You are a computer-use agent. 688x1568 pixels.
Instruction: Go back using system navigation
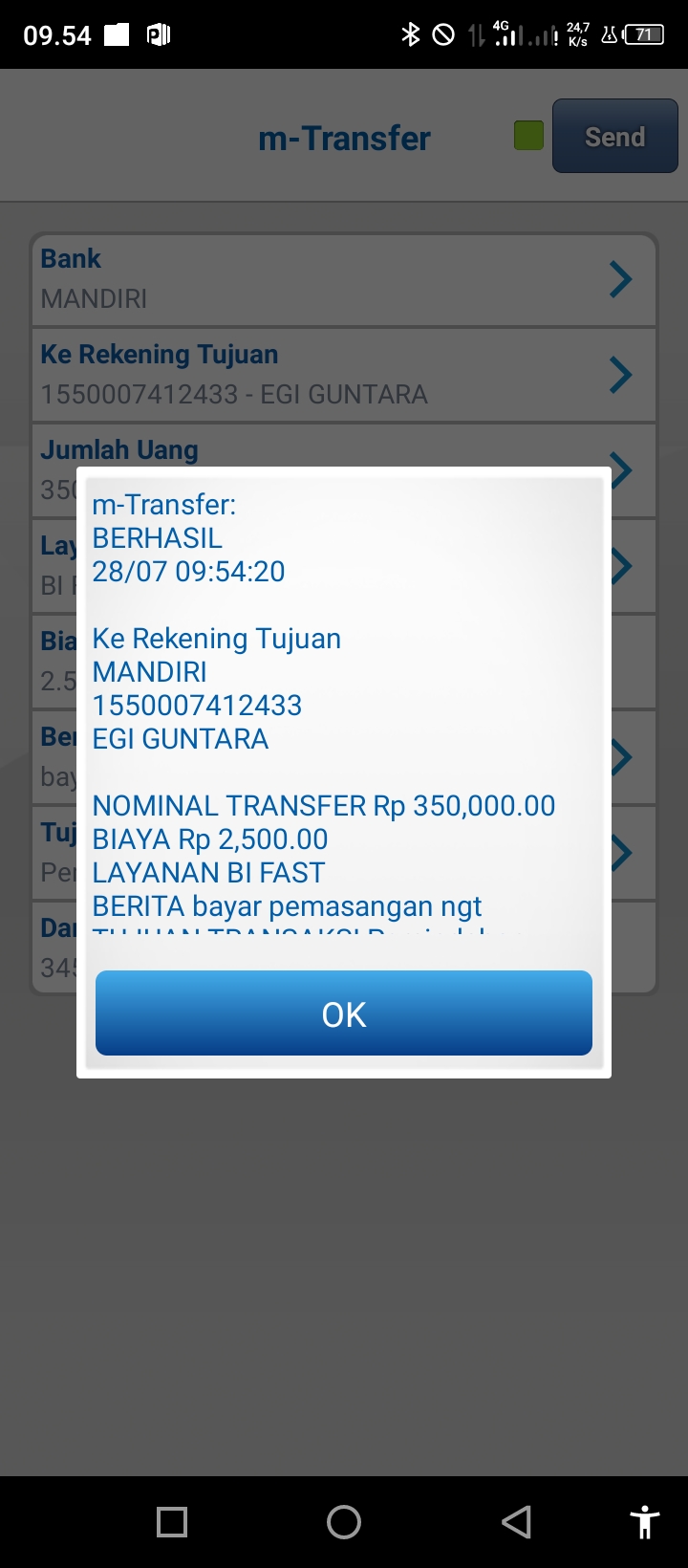516,1521
